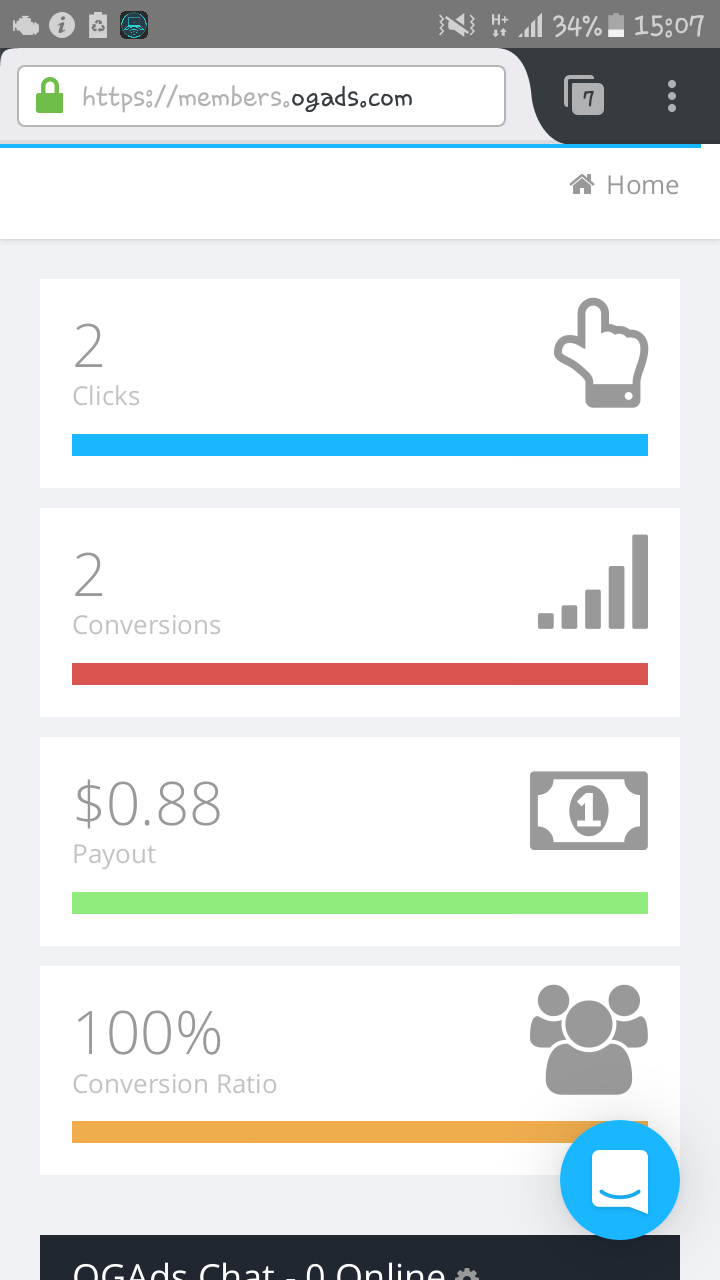Open the live chat support bubble

[x=620, y=1180]
